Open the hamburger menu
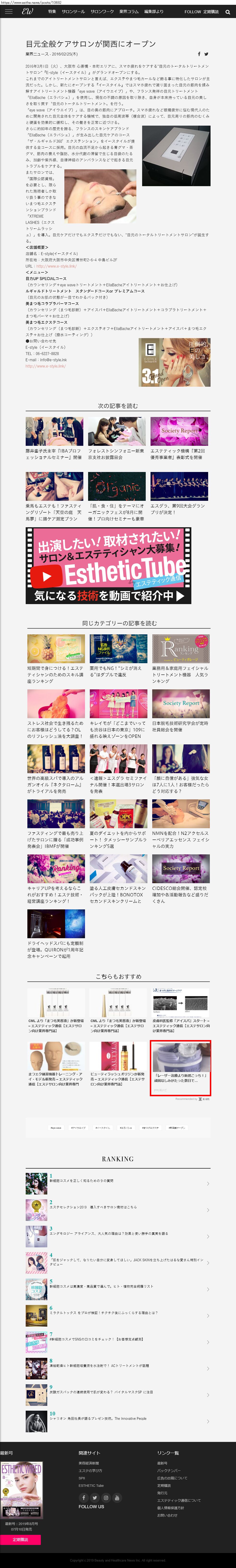Screen dimensions: 236x1568 click(8, 12)
